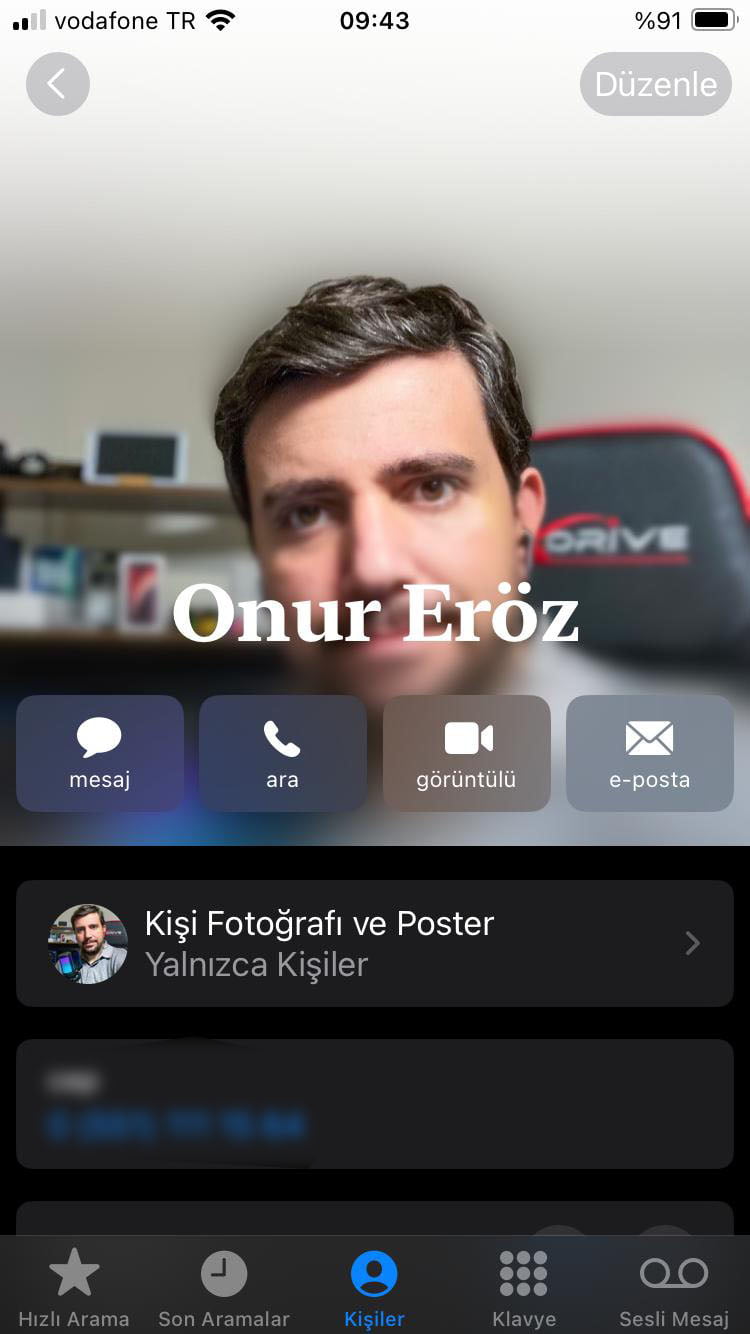Open the Son Aramalar tab
Viewport: 750px width, 1334px height.
(x=224, y=1289)
